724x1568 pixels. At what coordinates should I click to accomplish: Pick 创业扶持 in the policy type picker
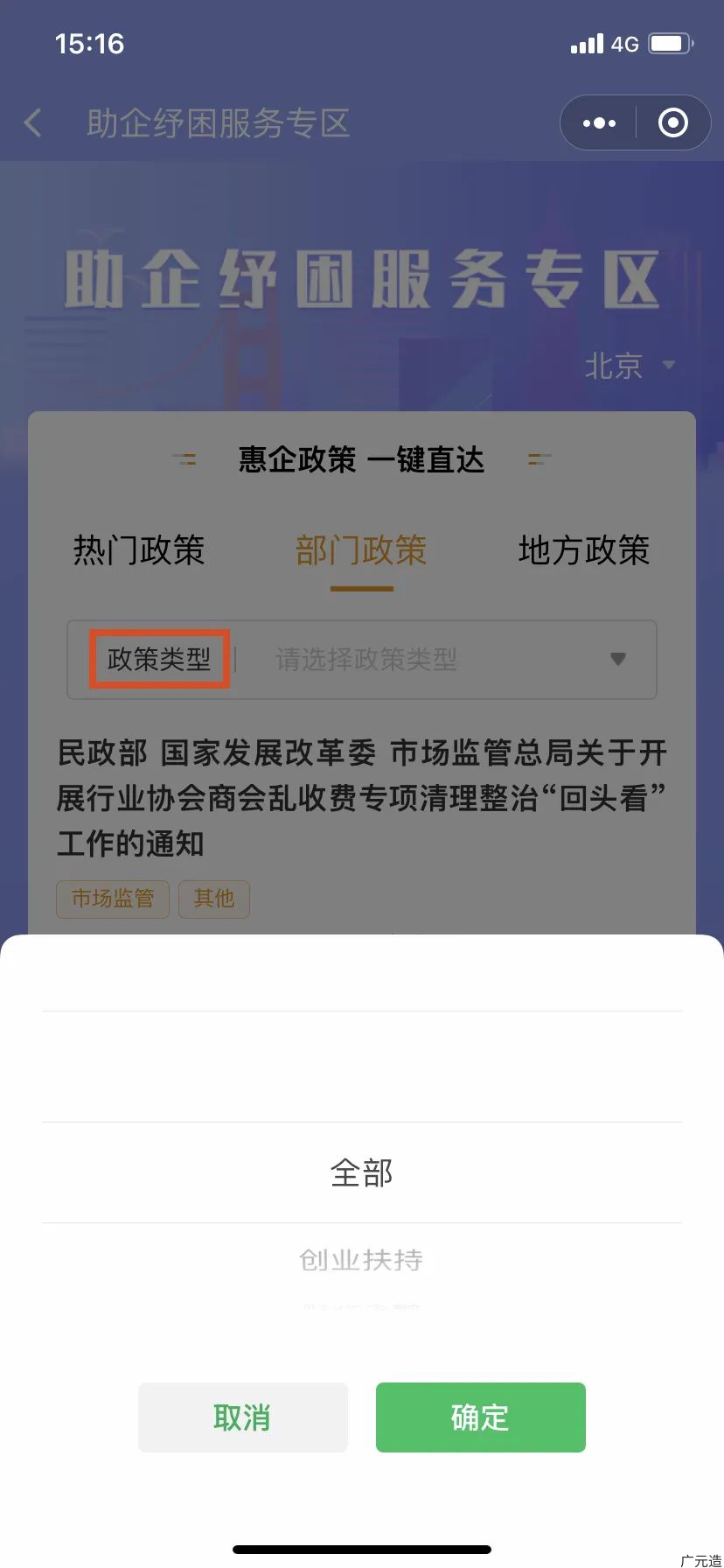361,1260
